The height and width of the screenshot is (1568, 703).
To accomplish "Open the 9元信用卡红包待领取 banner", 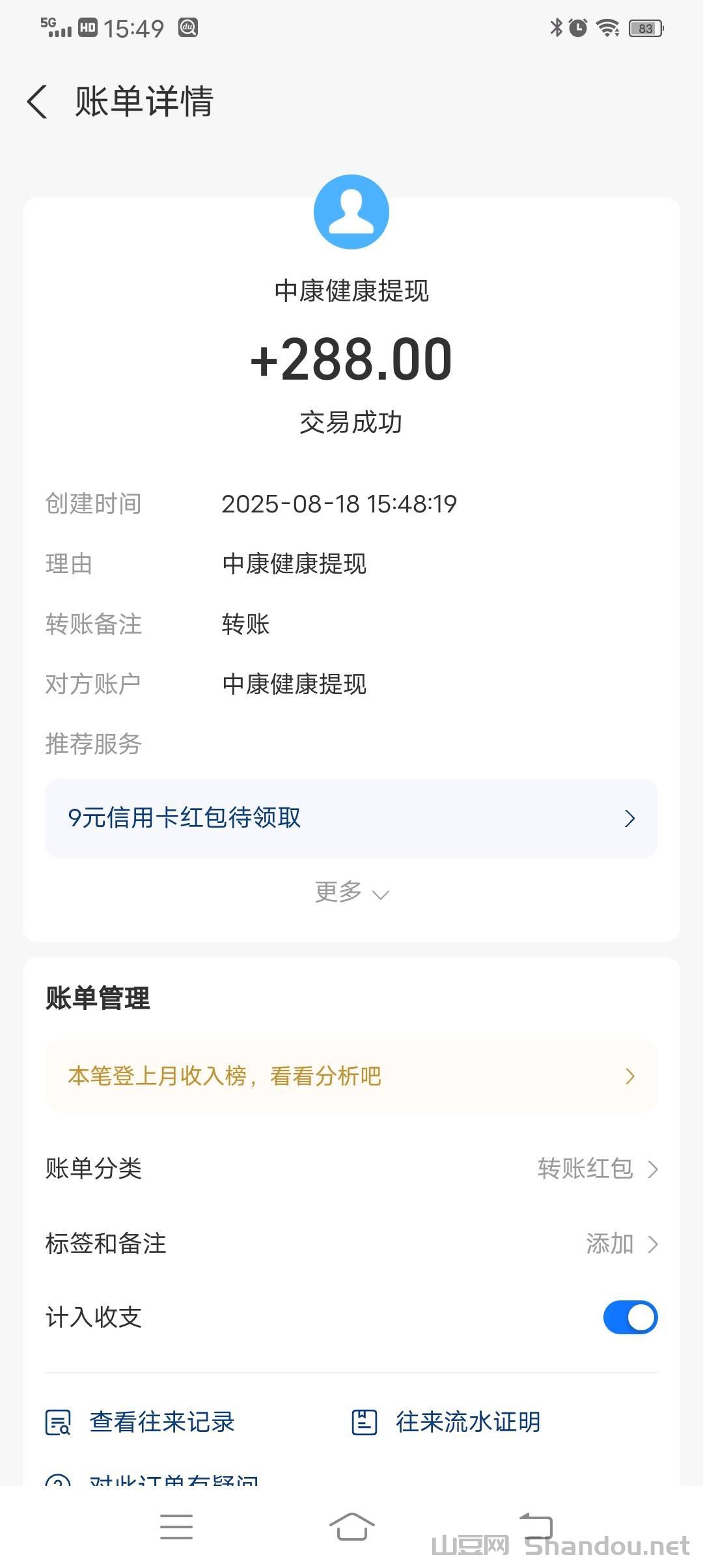I will 351,818.
